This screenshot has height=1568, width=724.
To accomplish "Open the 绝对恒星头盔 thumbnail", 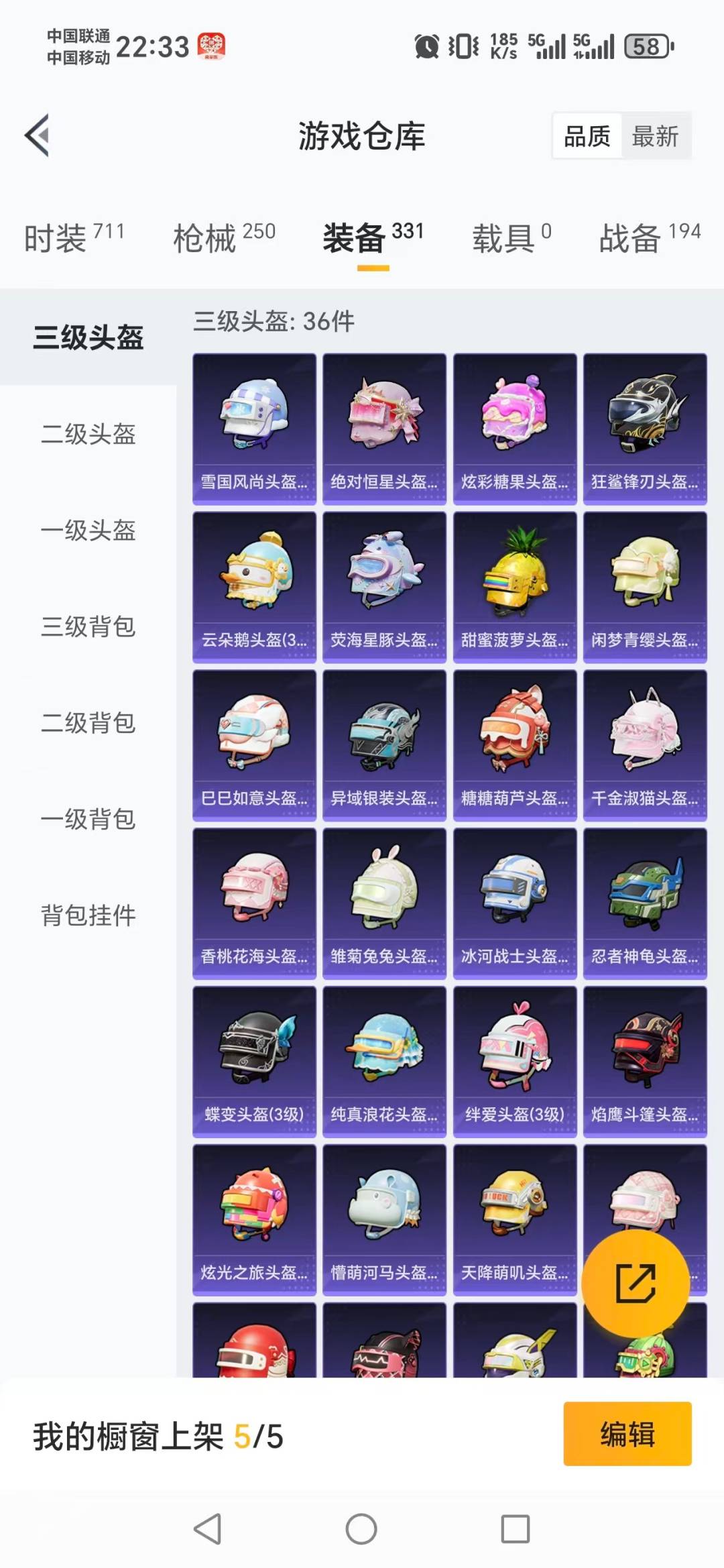I will click(384, 423).
